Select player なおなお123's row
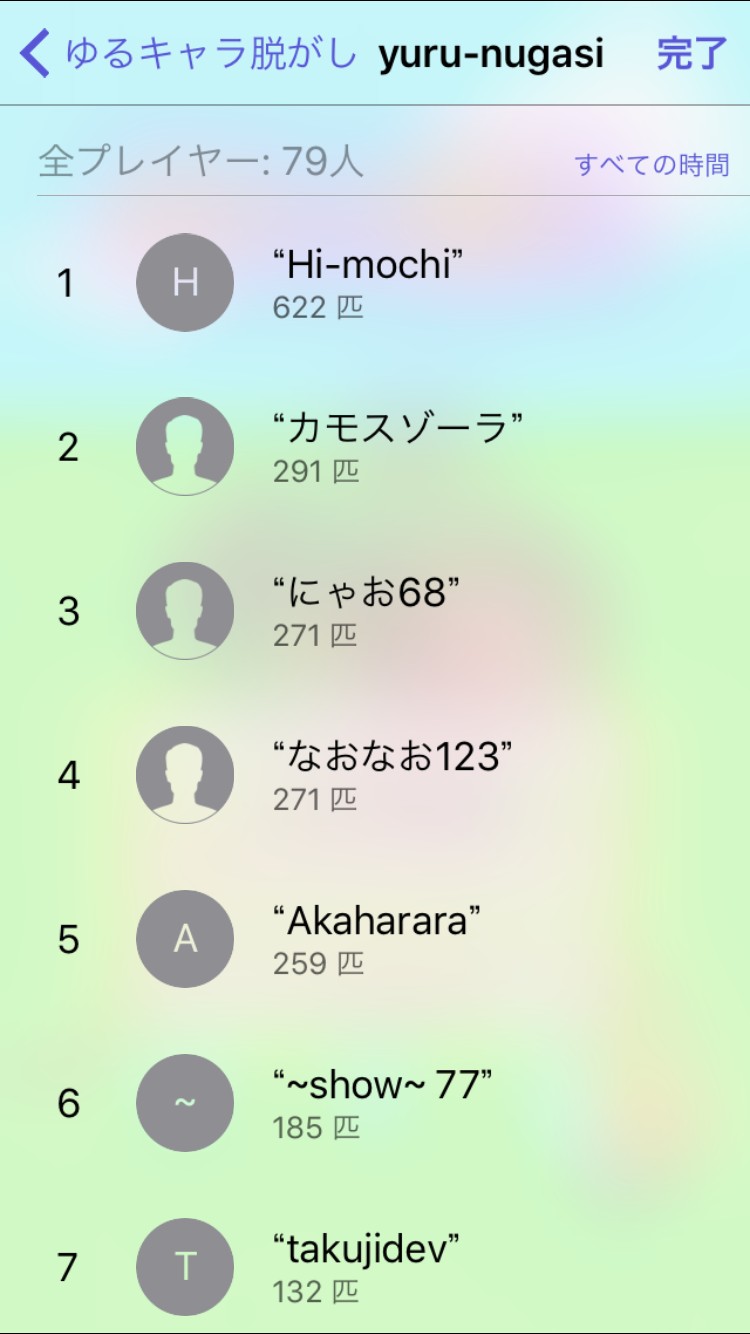The image size is (750, 1334). coord(392,775)
